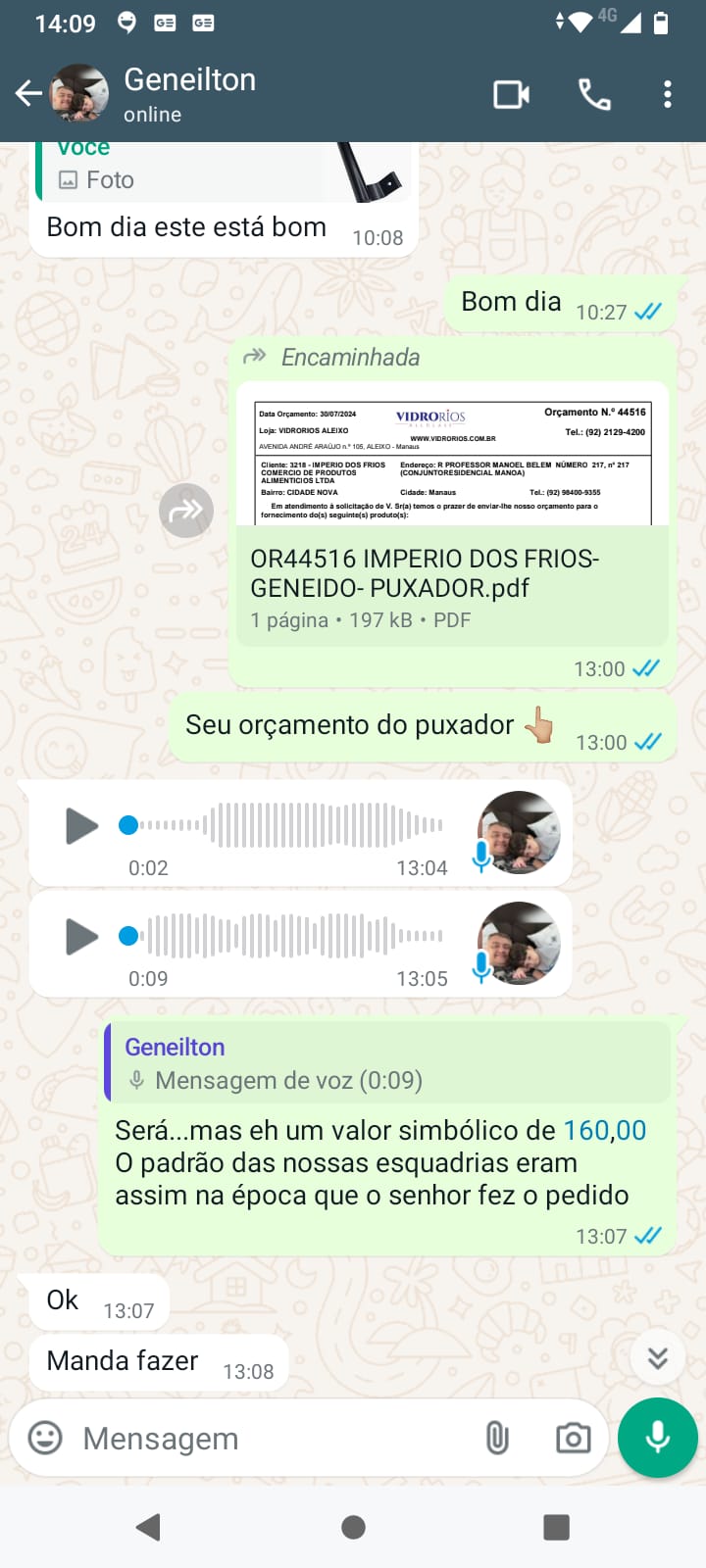This screenshot has height=1568, width=706.
Task: Tap the system back button
Action: pos(149,1527)
